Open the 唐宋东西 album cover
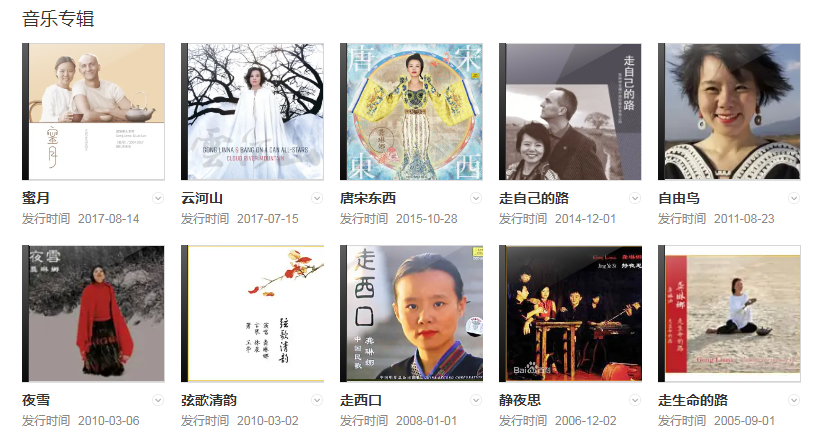Screen dimensions: 820x438 tap(411, 111)
